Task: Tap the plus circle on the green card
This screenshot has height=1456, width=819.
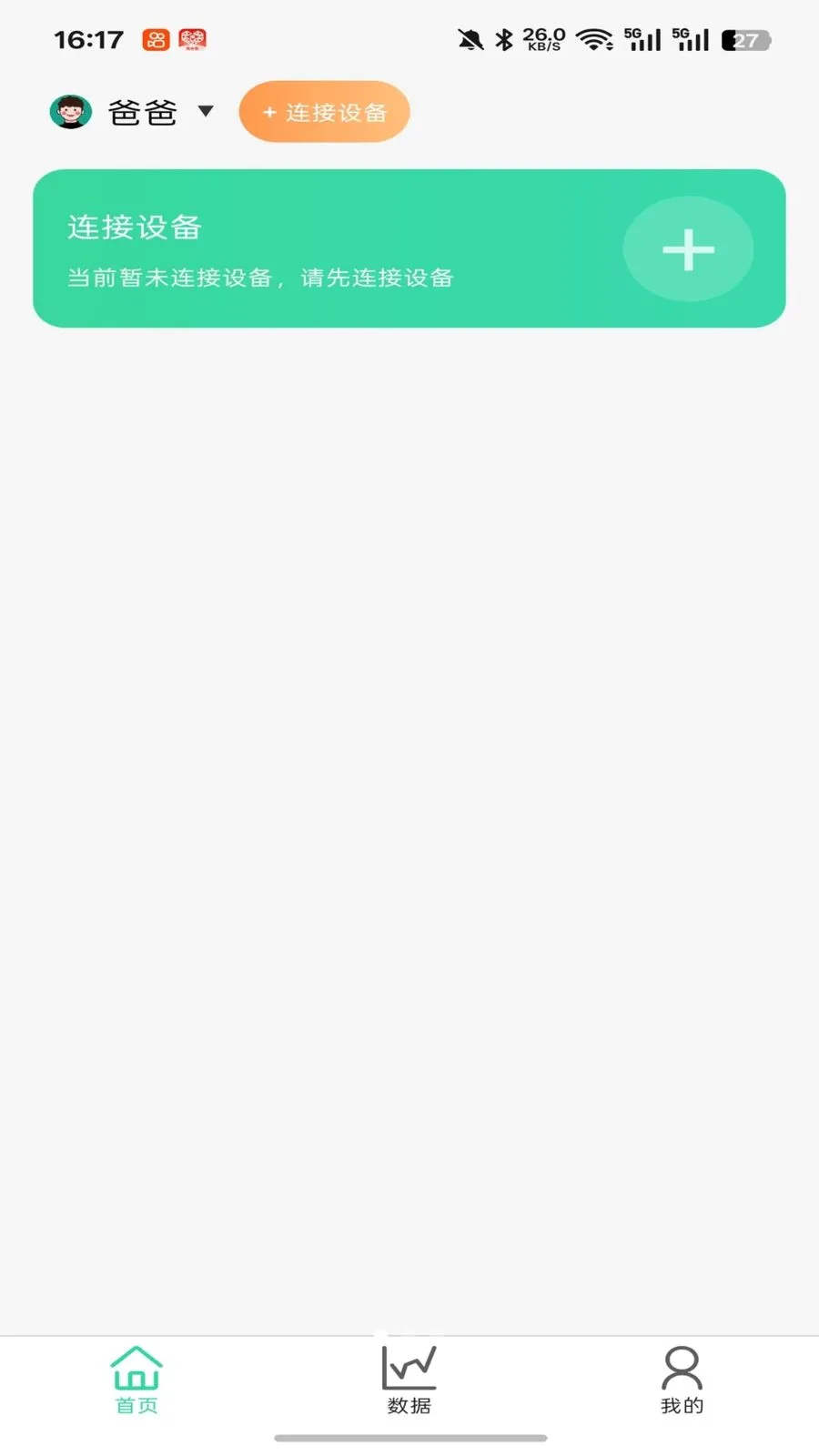Action: (x=688, y=249)
